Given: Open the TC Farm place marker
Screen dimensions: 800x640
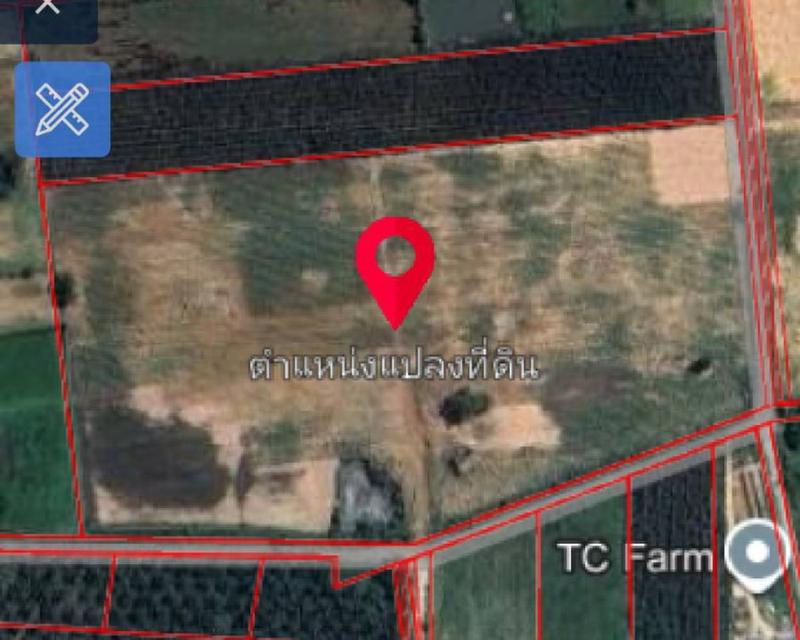Looking at the screenshot, I should 757,553.
